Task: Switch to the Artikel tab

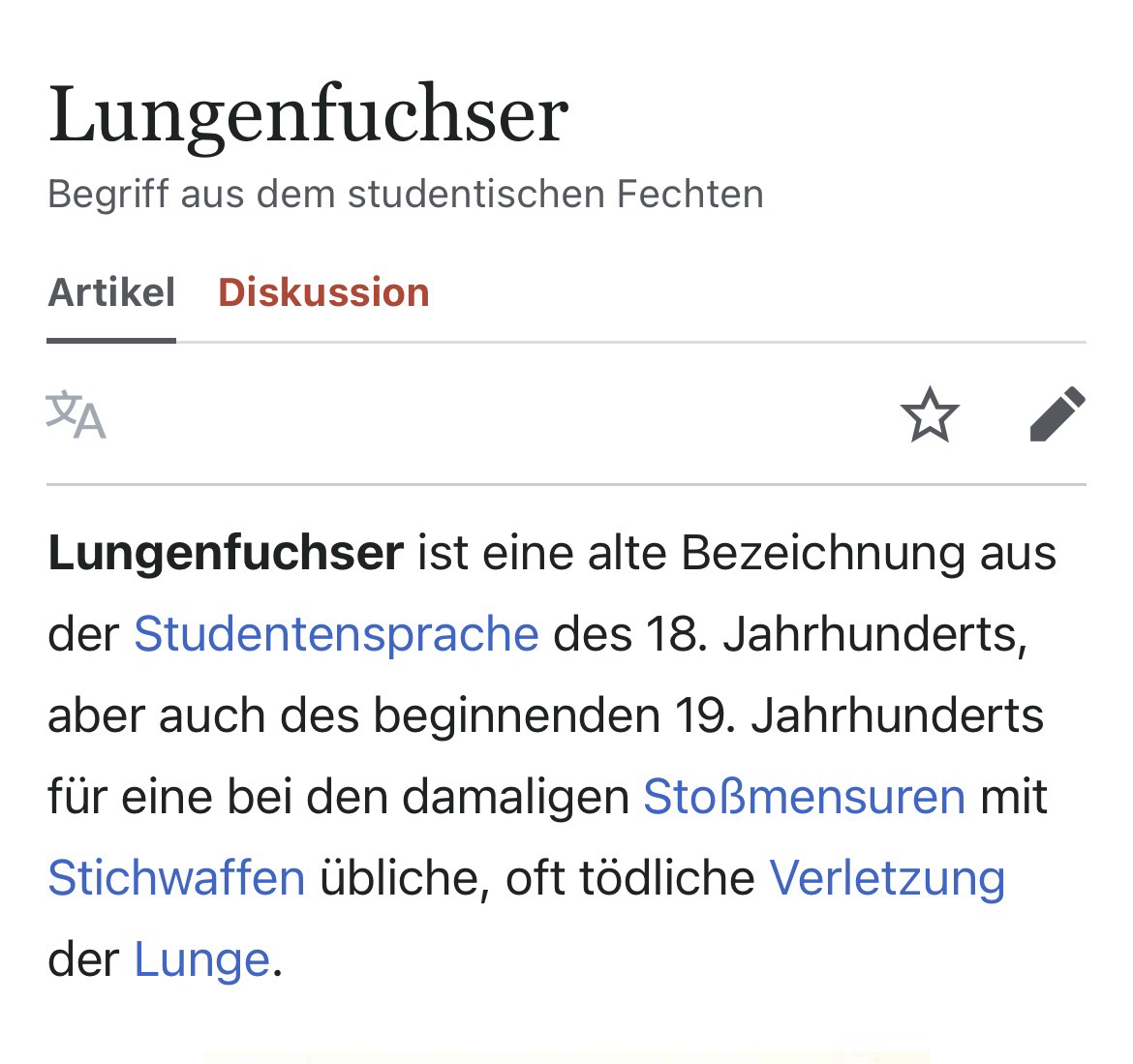Action: (x=111, y=293)
